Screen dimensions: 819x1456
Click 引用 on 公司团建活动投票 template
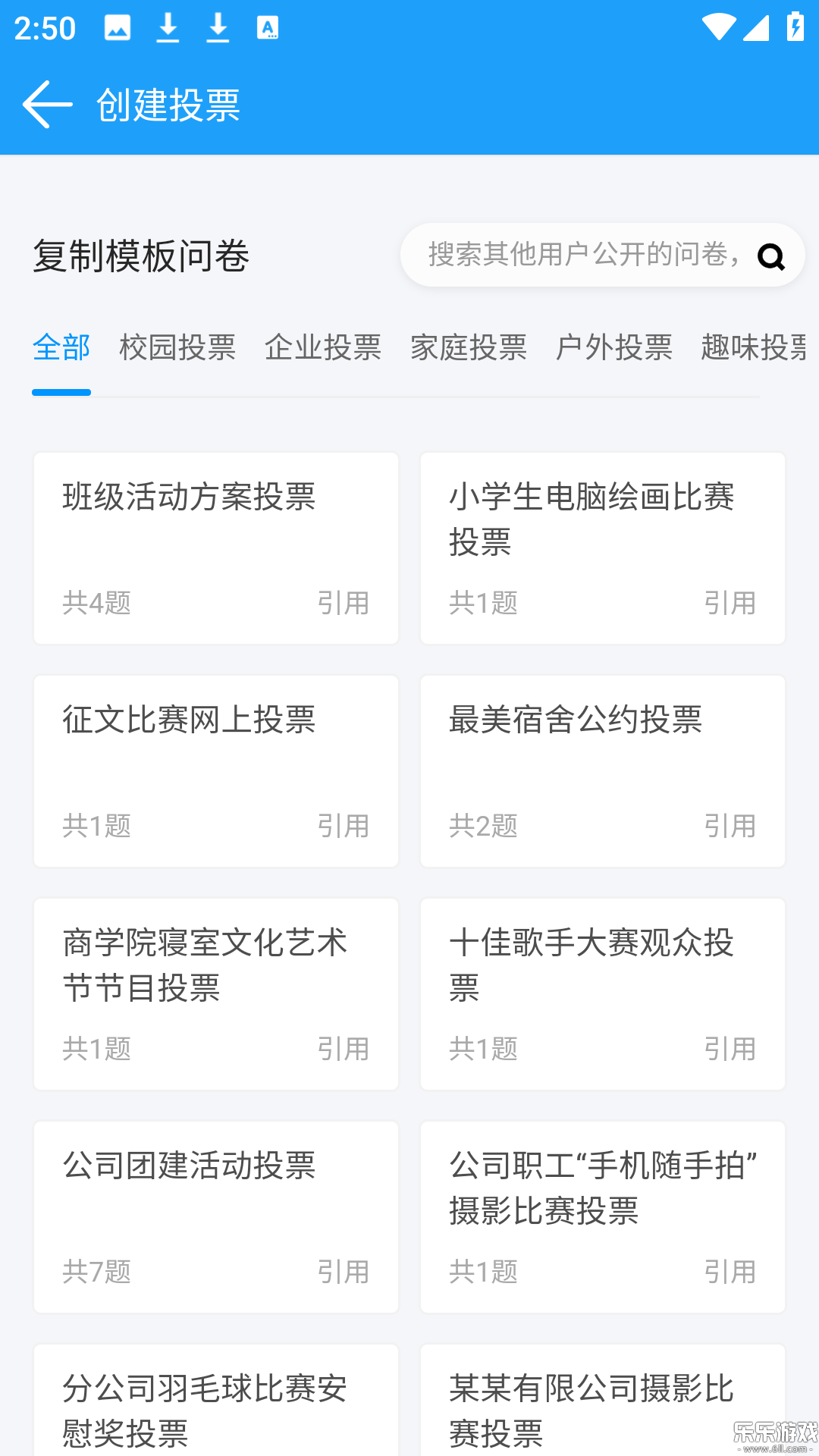point(343,1272)
